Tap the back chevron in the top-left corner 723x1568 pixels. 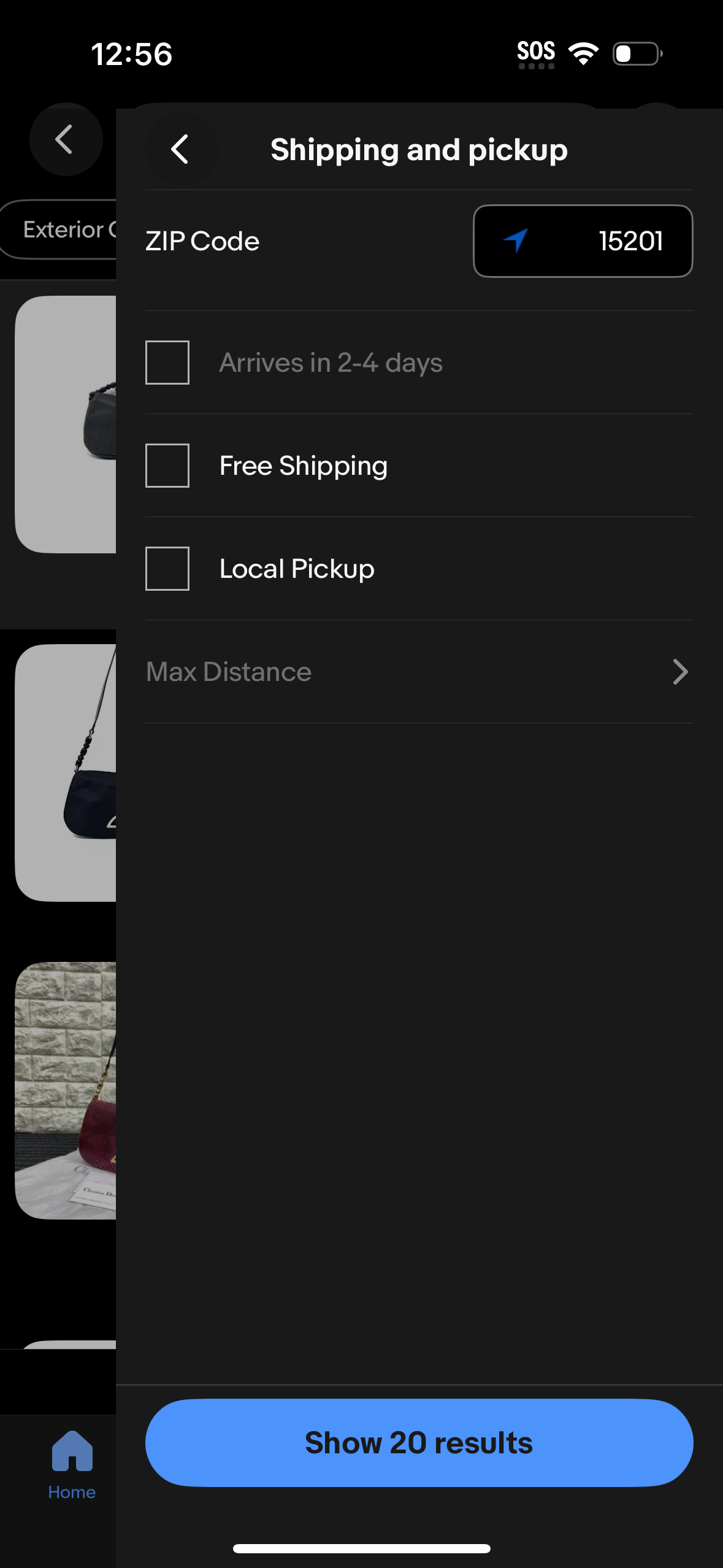(66, 139)
